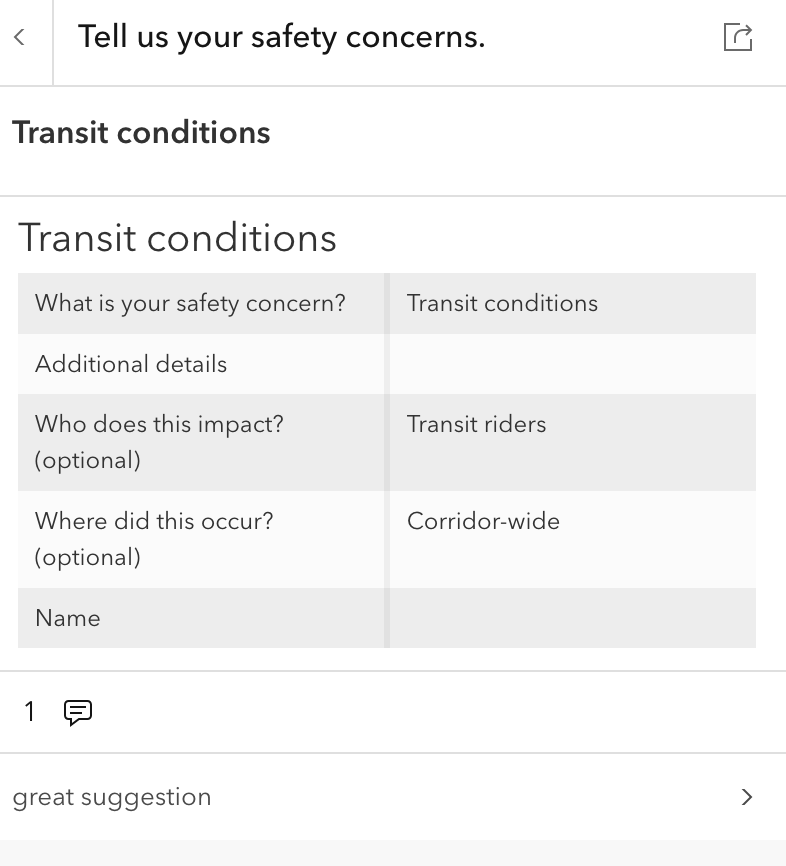The image size is (786, 866).
Task: Click the 'Corridor-wide' location value
Action: coord(483,521)
